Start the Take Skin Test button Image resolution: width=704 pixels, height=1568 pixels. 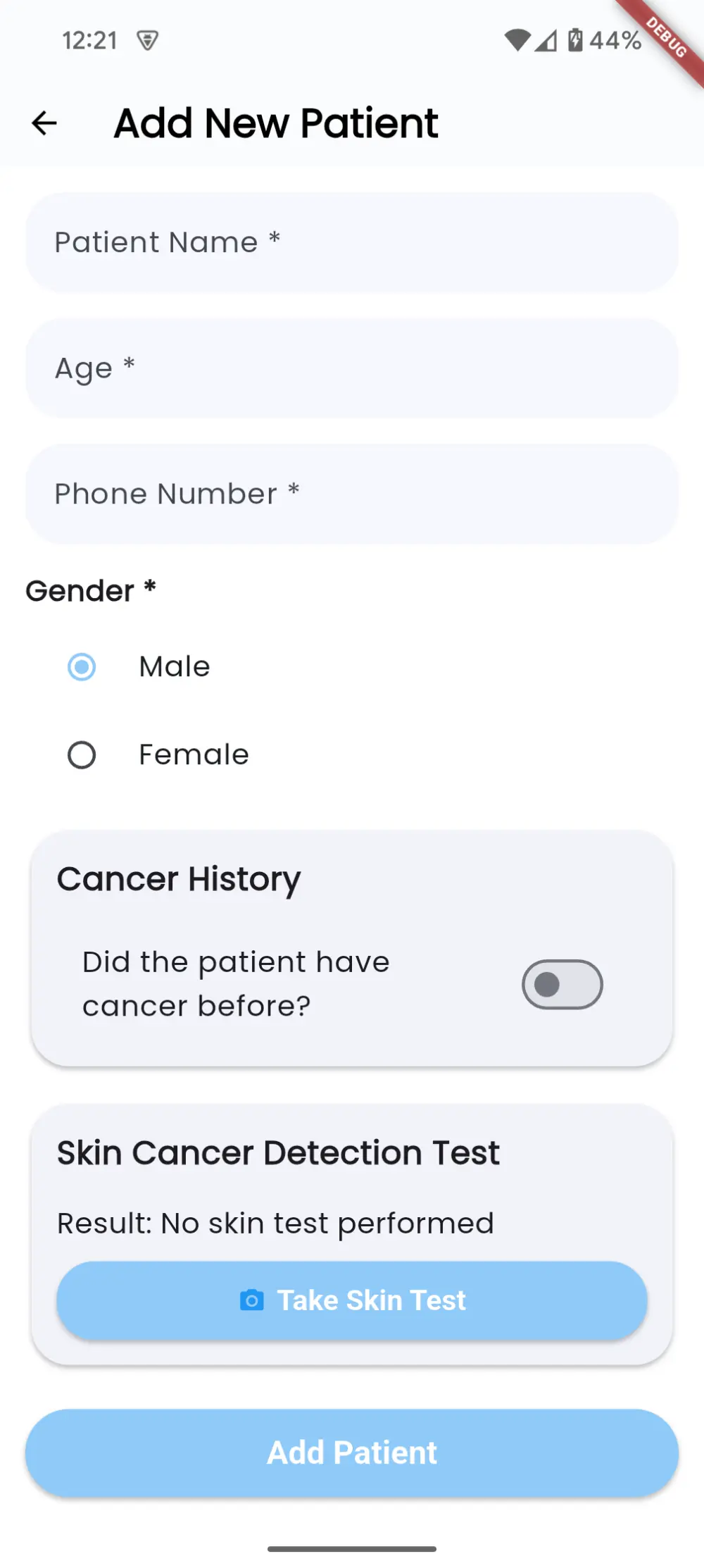click(352, 1300)
